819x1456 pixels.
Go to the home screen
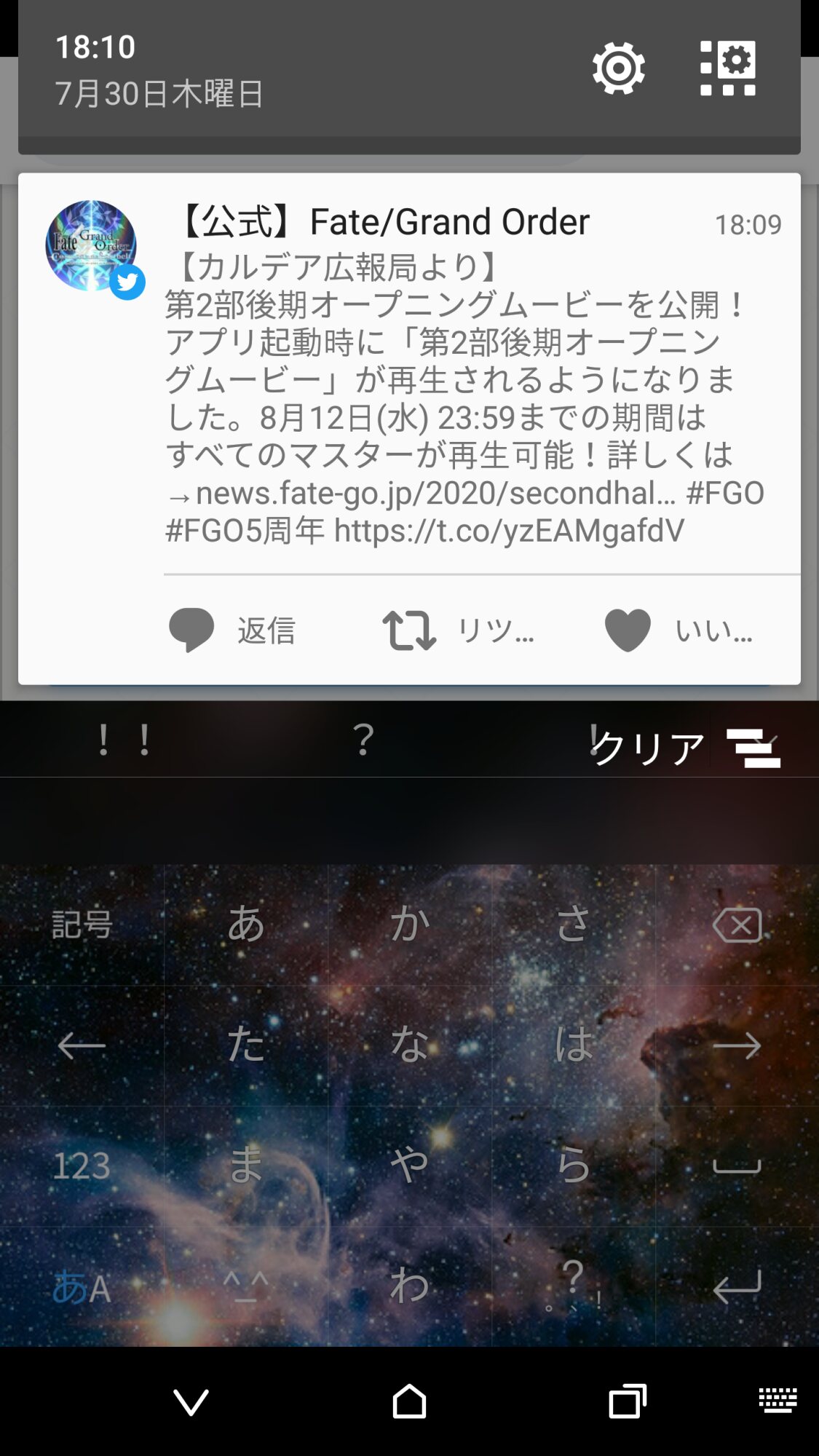(409, 1401)
